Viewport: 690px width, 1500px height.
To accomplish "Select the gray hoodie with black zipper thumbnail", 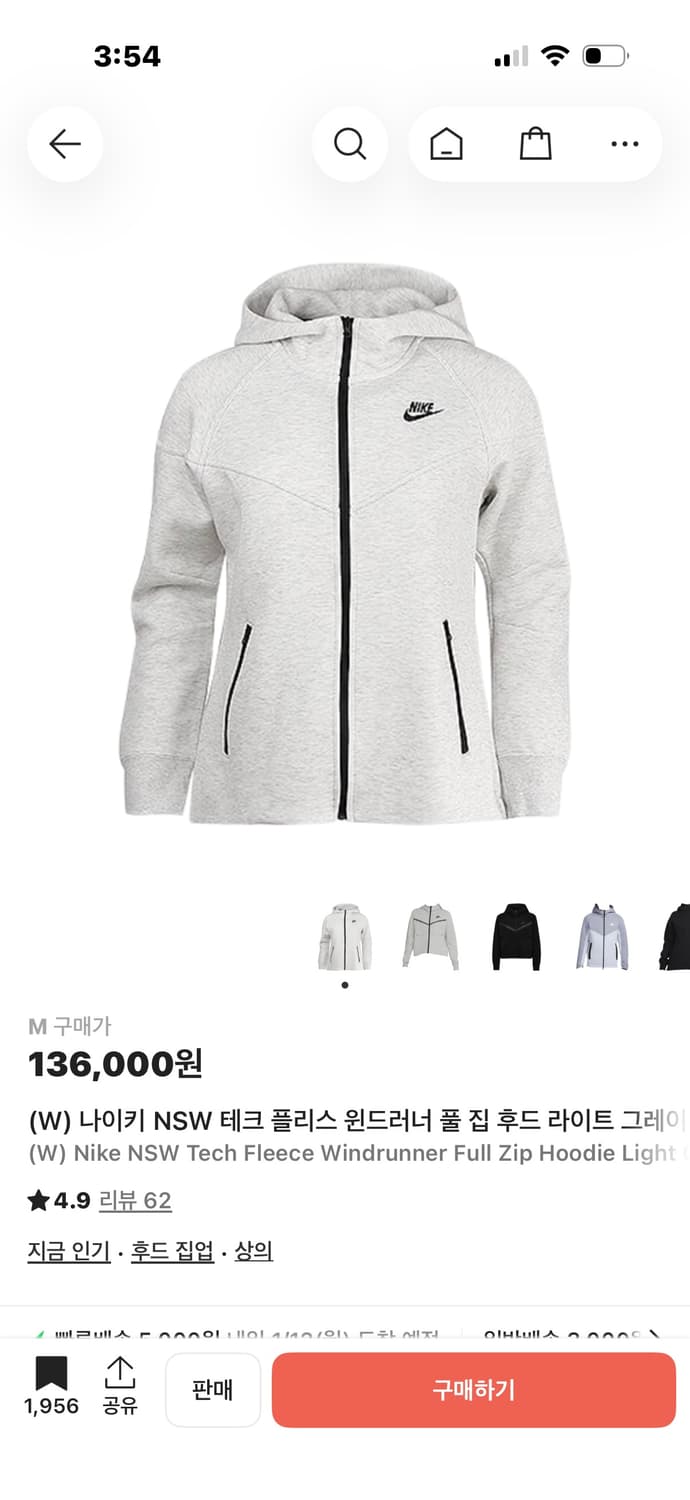I will click(431, 936).
